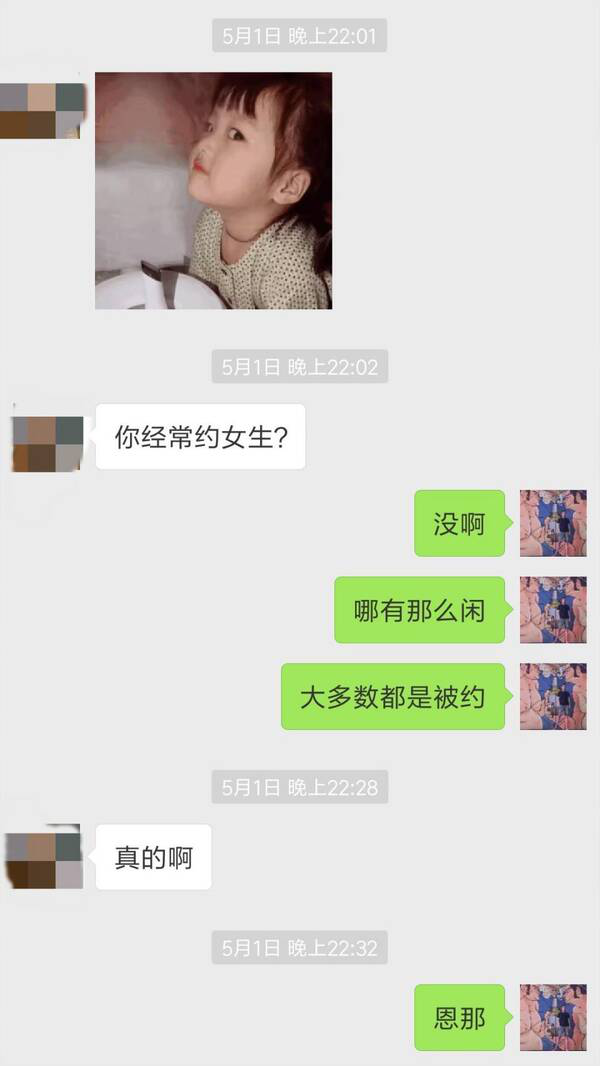Tap the avatar next to "没啊"
The image size is (600, 1066).
click(x=553, y=523)
